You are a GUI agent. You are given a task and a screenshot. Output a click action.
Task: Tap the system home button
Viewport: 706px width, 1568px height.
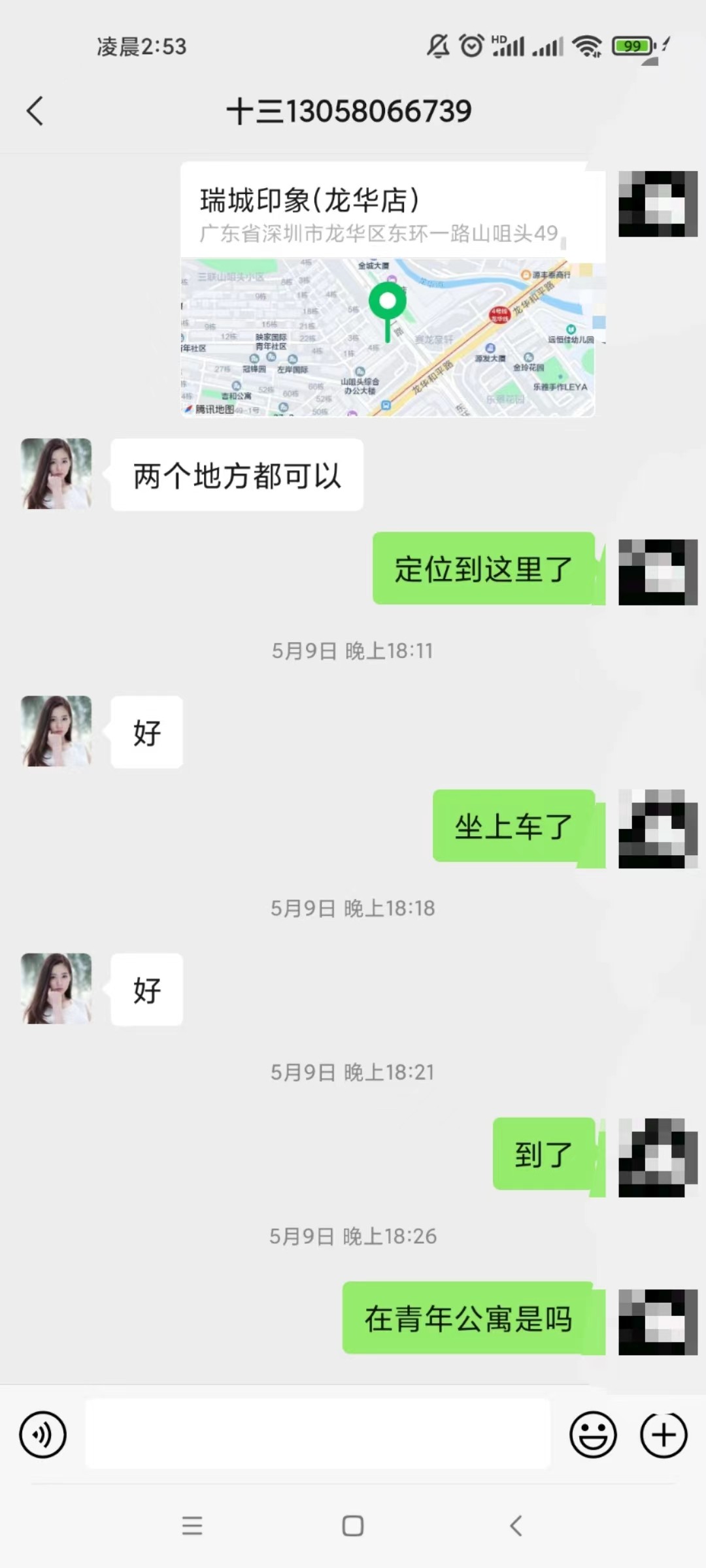pyautogui.click(x=353, y=1526)
